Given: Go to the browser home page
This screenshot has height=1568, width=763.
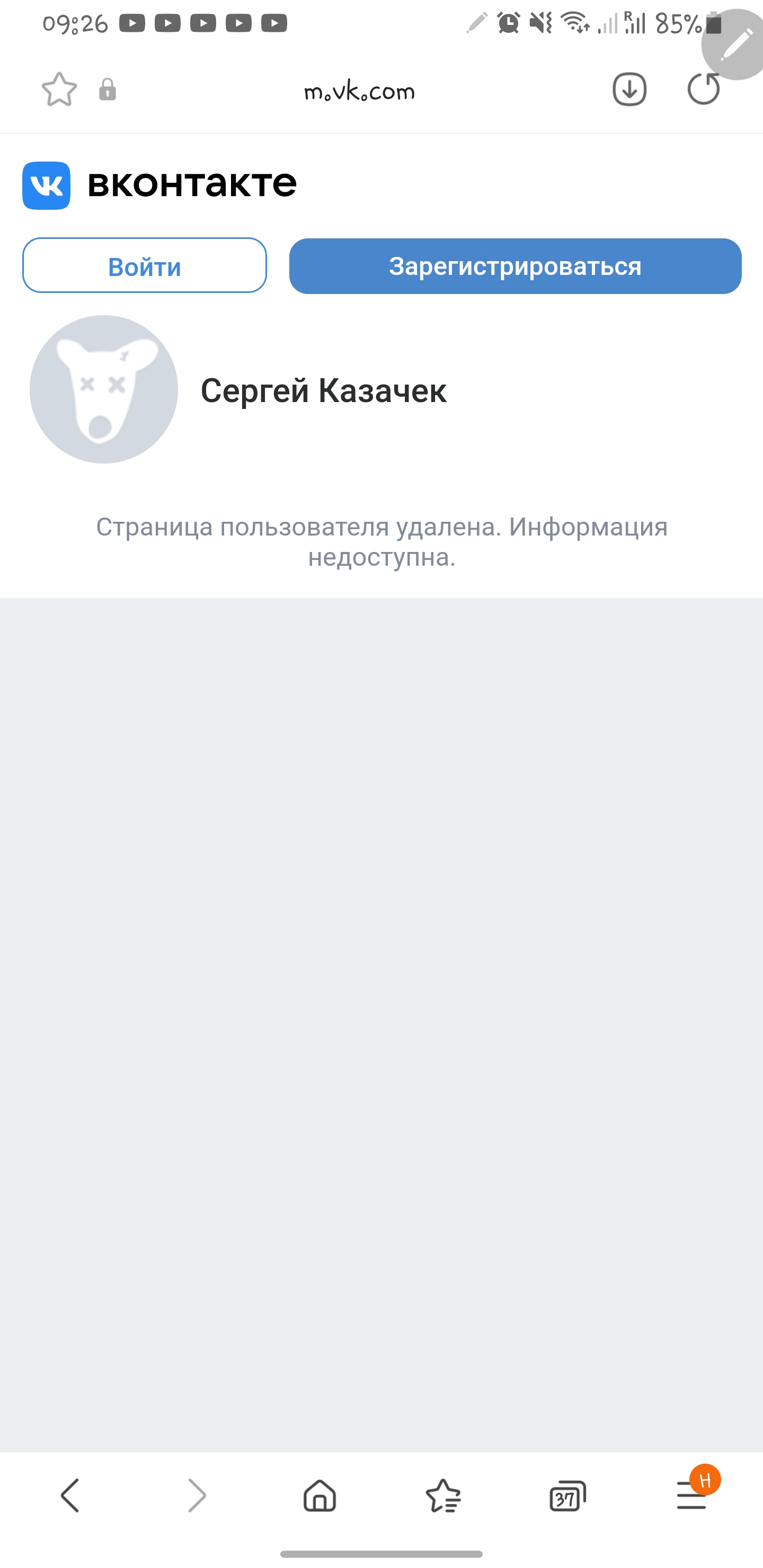Looking at the screenshot, I should coord(320,1495).
